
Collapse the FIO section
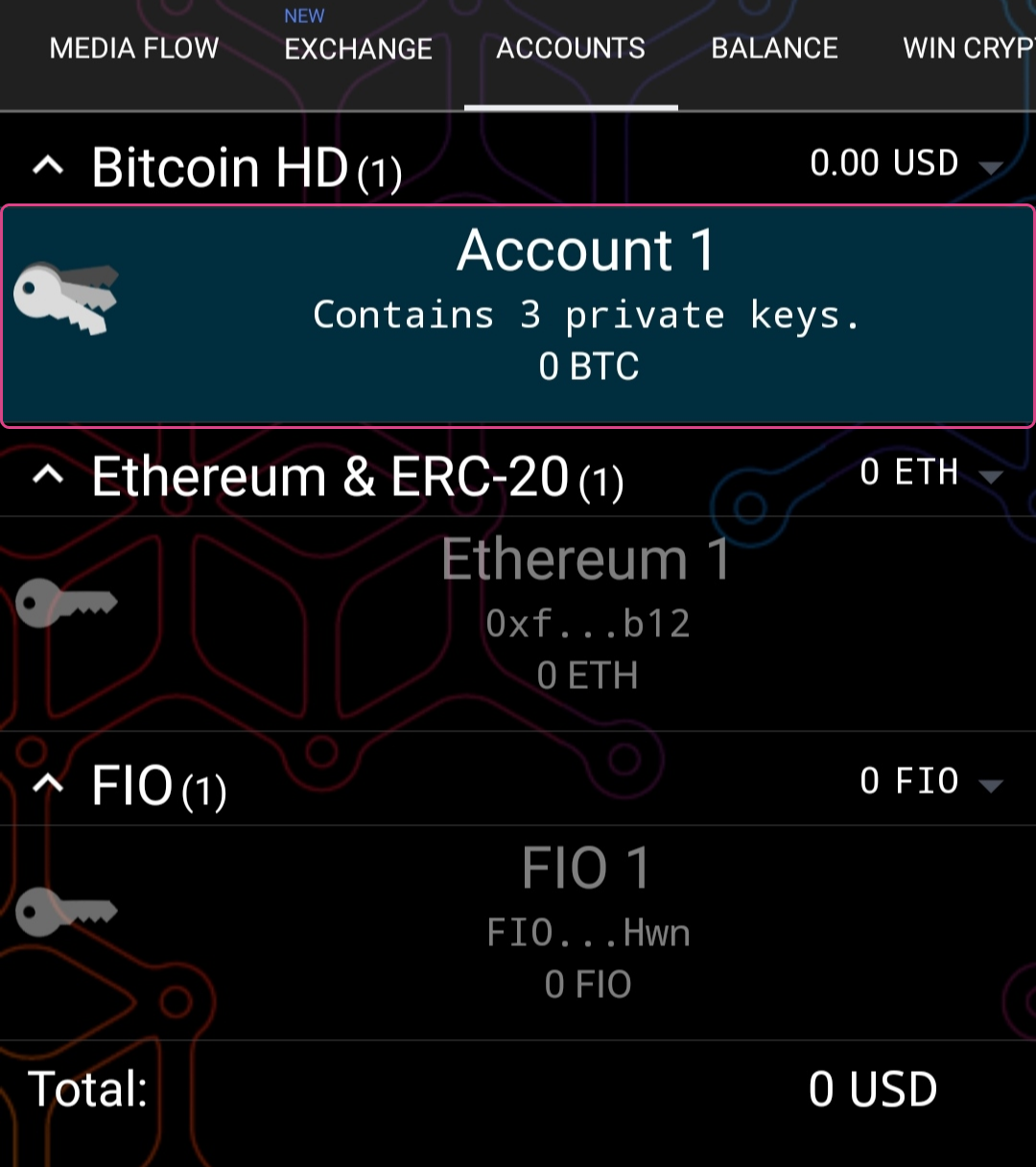click(47, 783)
